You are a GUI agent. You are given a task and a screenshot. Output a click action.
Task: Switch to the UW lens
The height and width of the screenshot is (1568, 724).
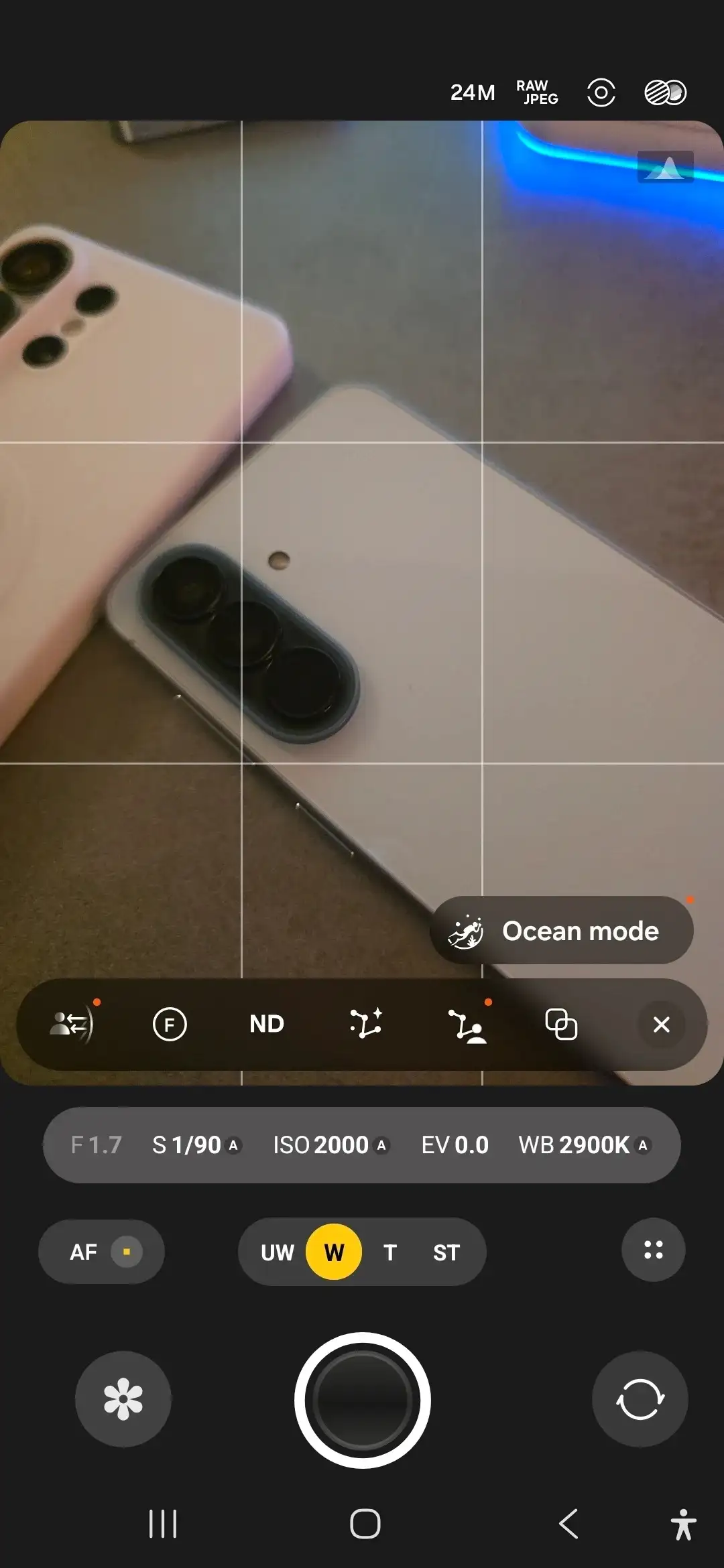(x=277, y=1252)
